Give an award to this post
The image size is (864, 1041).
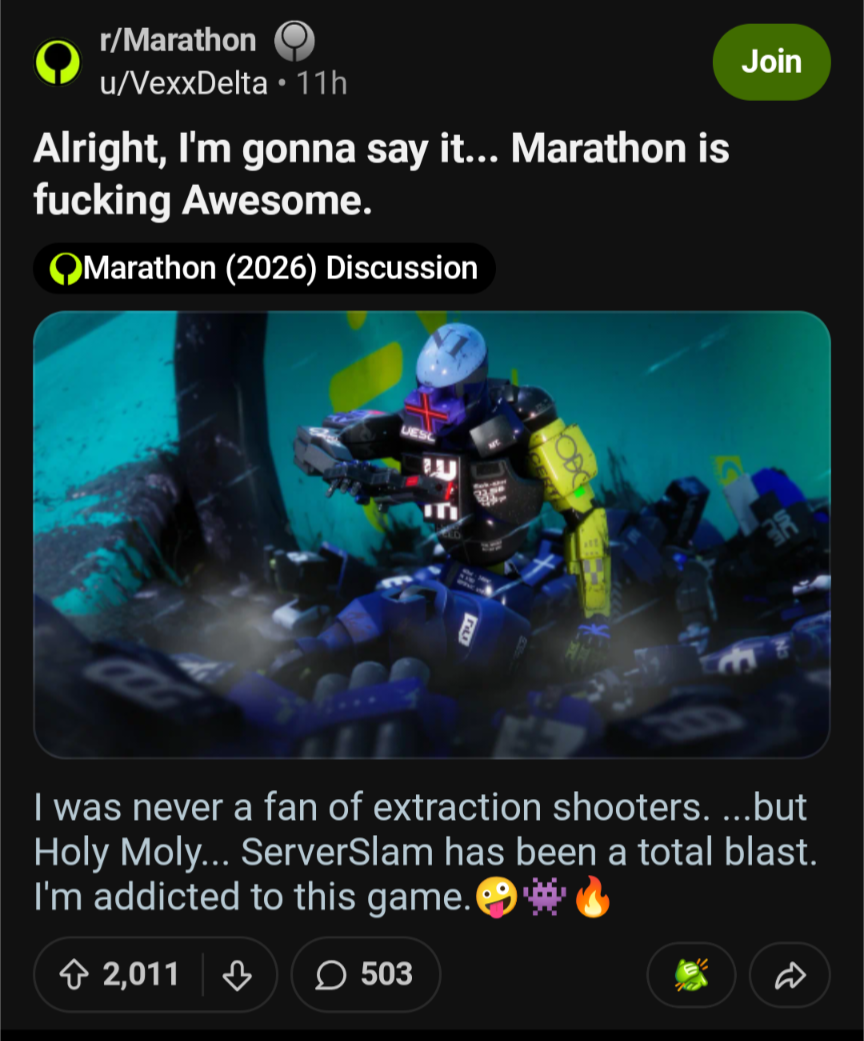point(691,974)
